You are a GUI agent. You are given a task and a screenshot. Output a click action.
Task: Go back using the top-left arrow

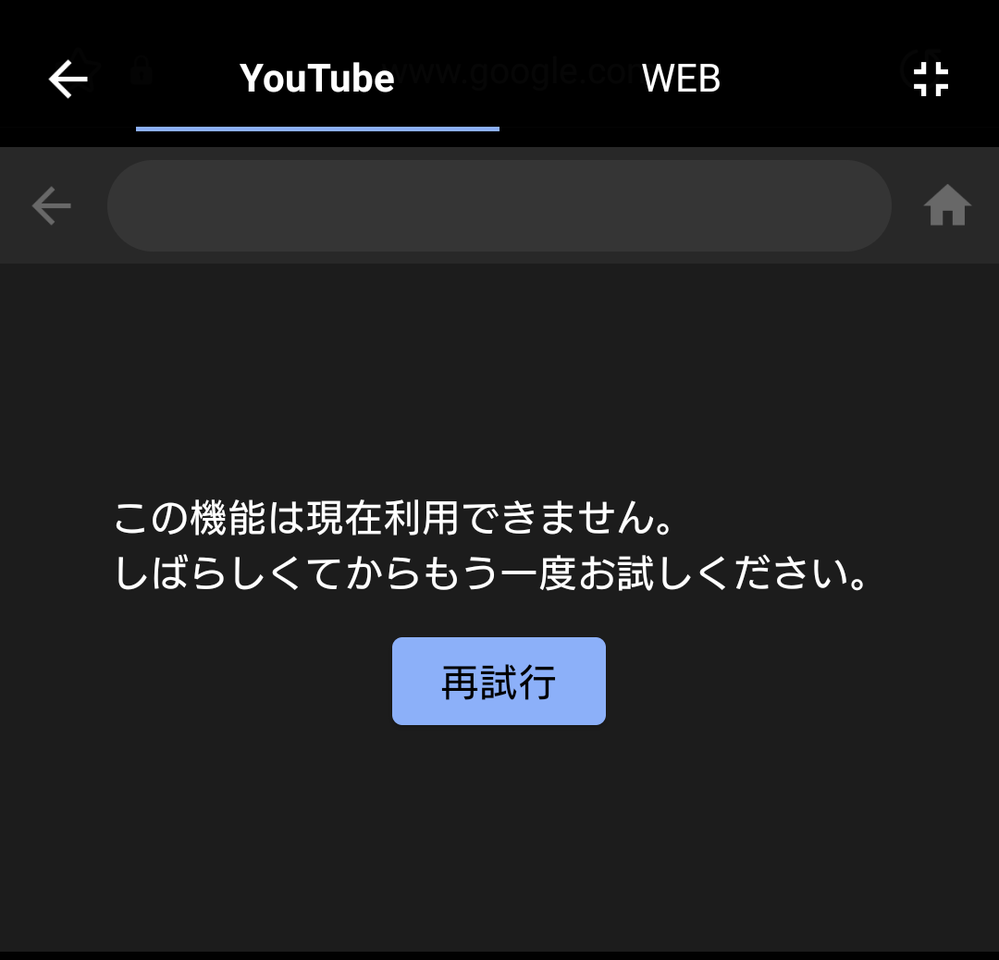coord(68,79)
